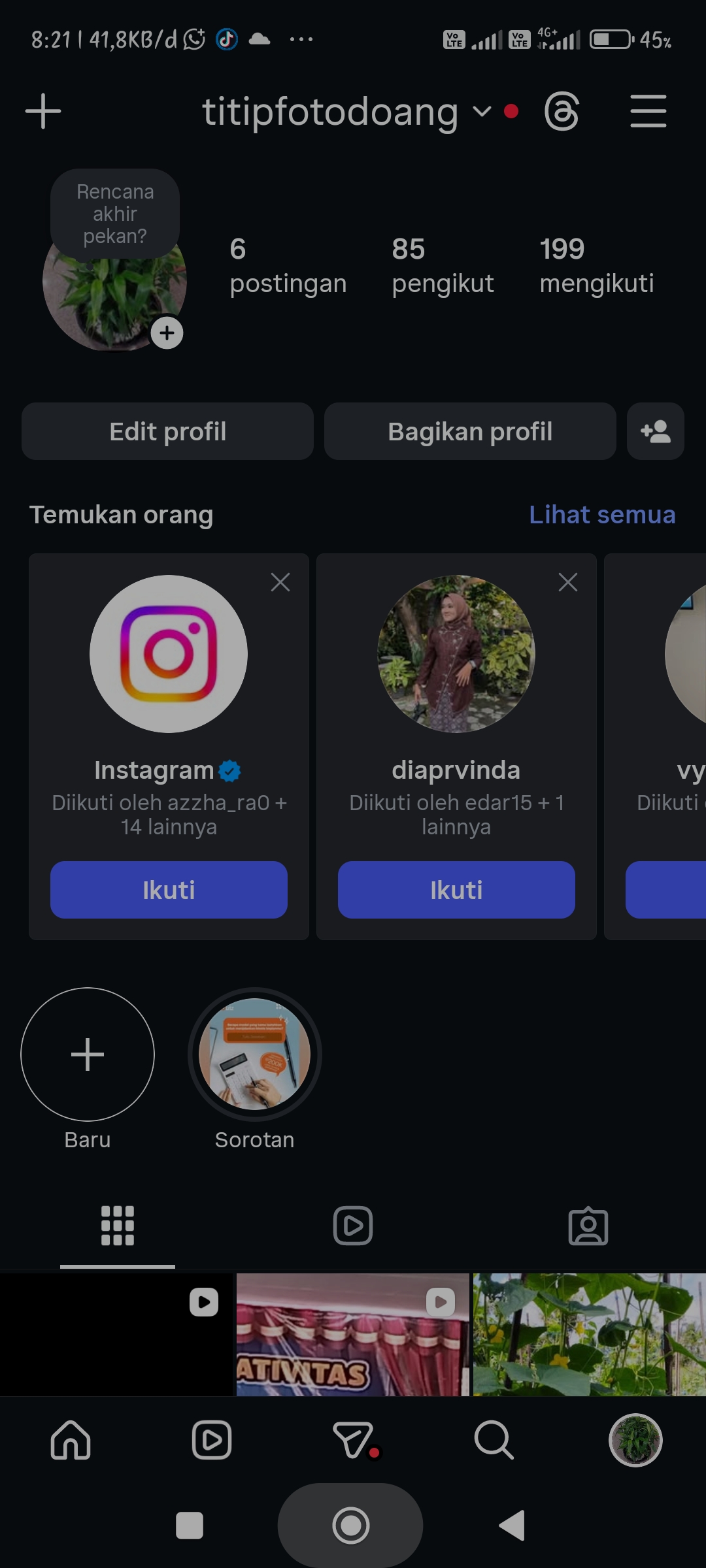Open the search tab
This screenshot has width=706, height=1568.
click(x=494, y=1440)
